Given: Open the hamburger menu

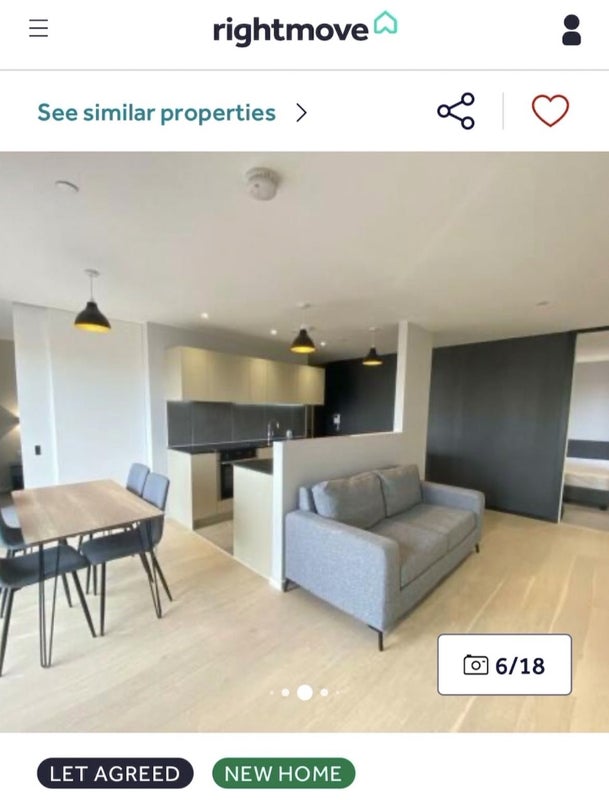Looking at the screenshot, I should (38, 28).
